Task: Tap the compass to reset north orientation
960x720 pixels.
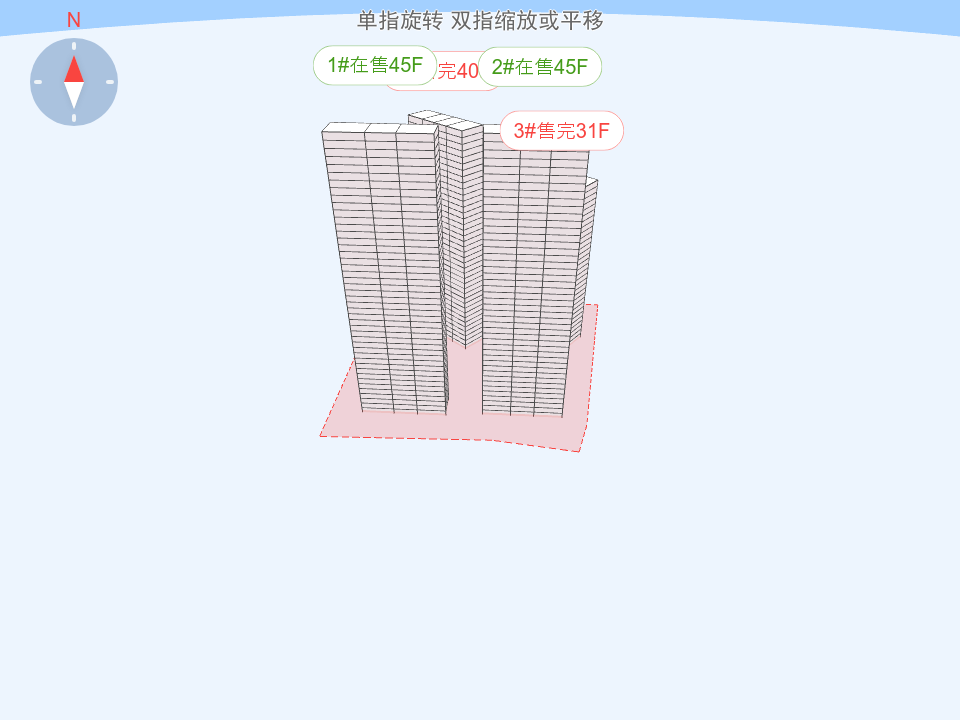Action: [74, 82]
